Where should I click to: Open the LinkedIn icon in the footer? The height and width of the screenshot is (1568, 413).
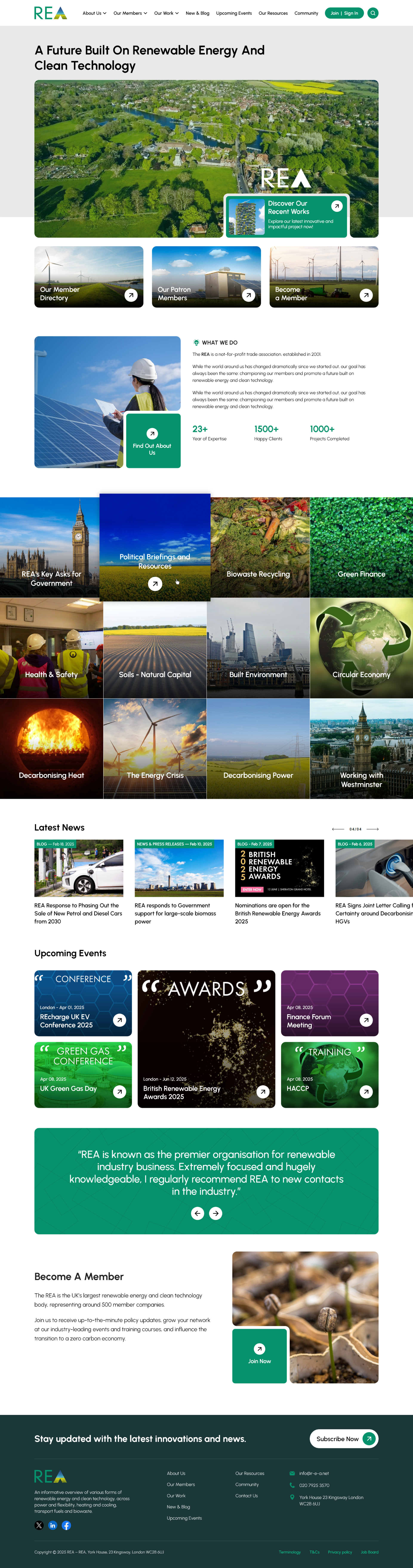53,1525
